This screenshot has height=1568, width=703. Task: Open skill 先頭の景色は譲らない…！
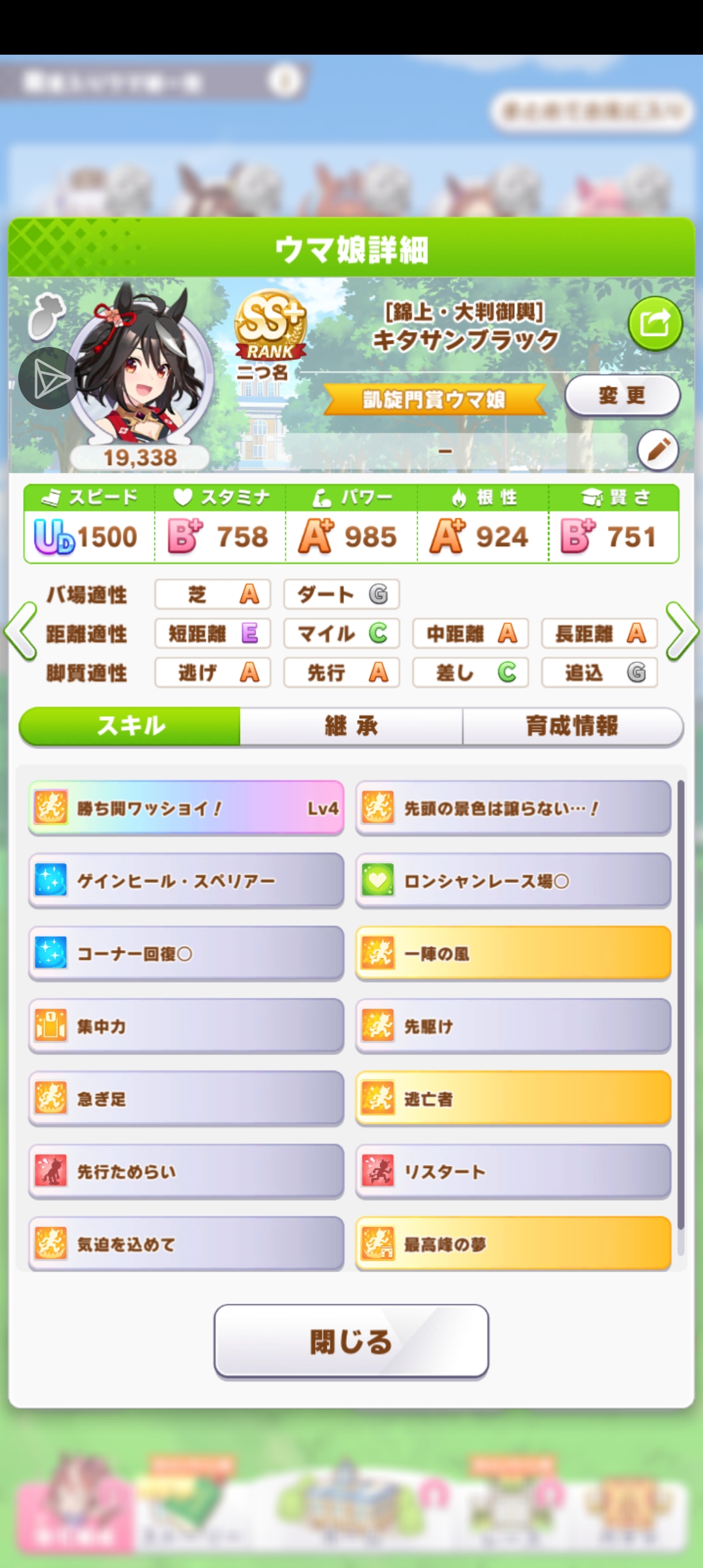point(513,808)
